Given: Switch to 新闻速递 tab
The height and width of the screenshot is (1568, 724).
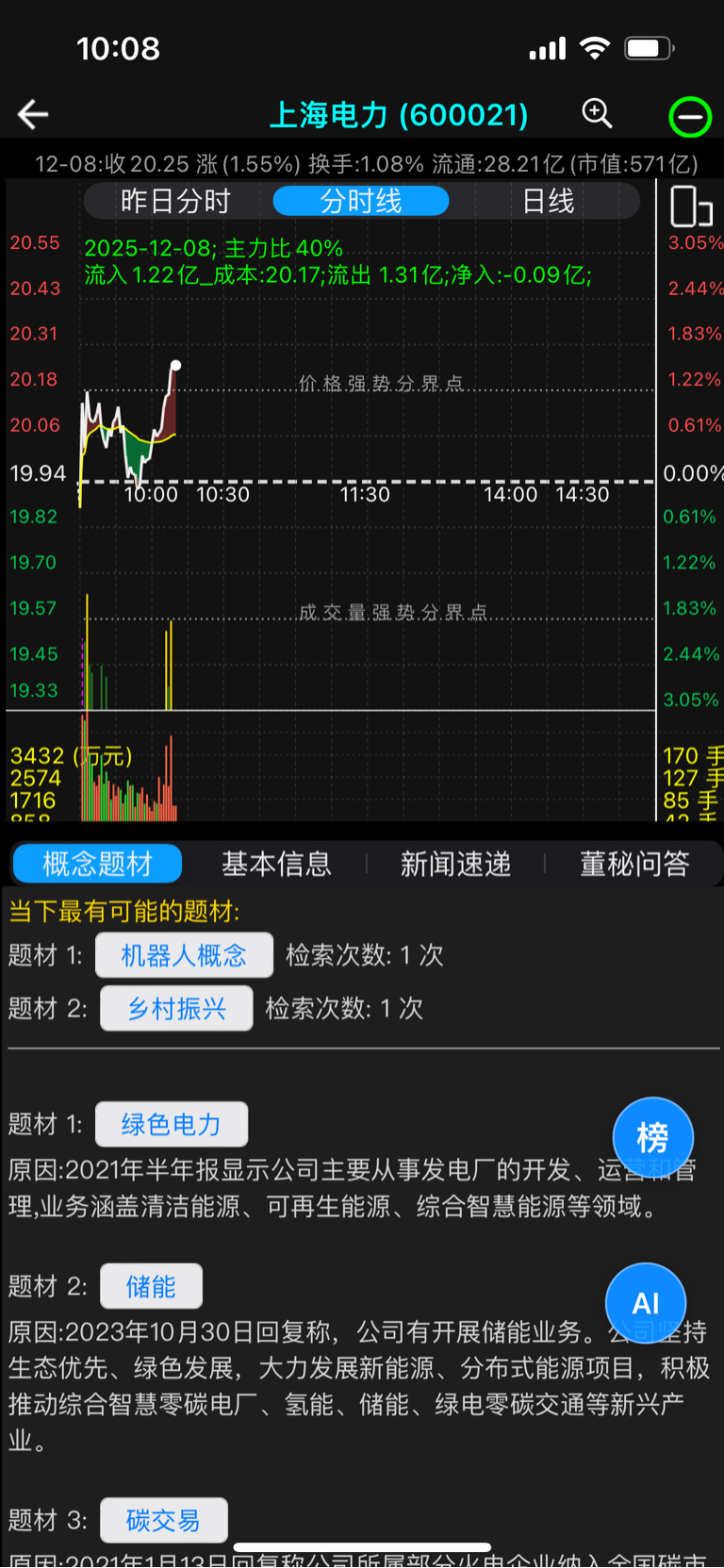Looking at the screenshot, I should pyautogui.click(x=455, y=864).
